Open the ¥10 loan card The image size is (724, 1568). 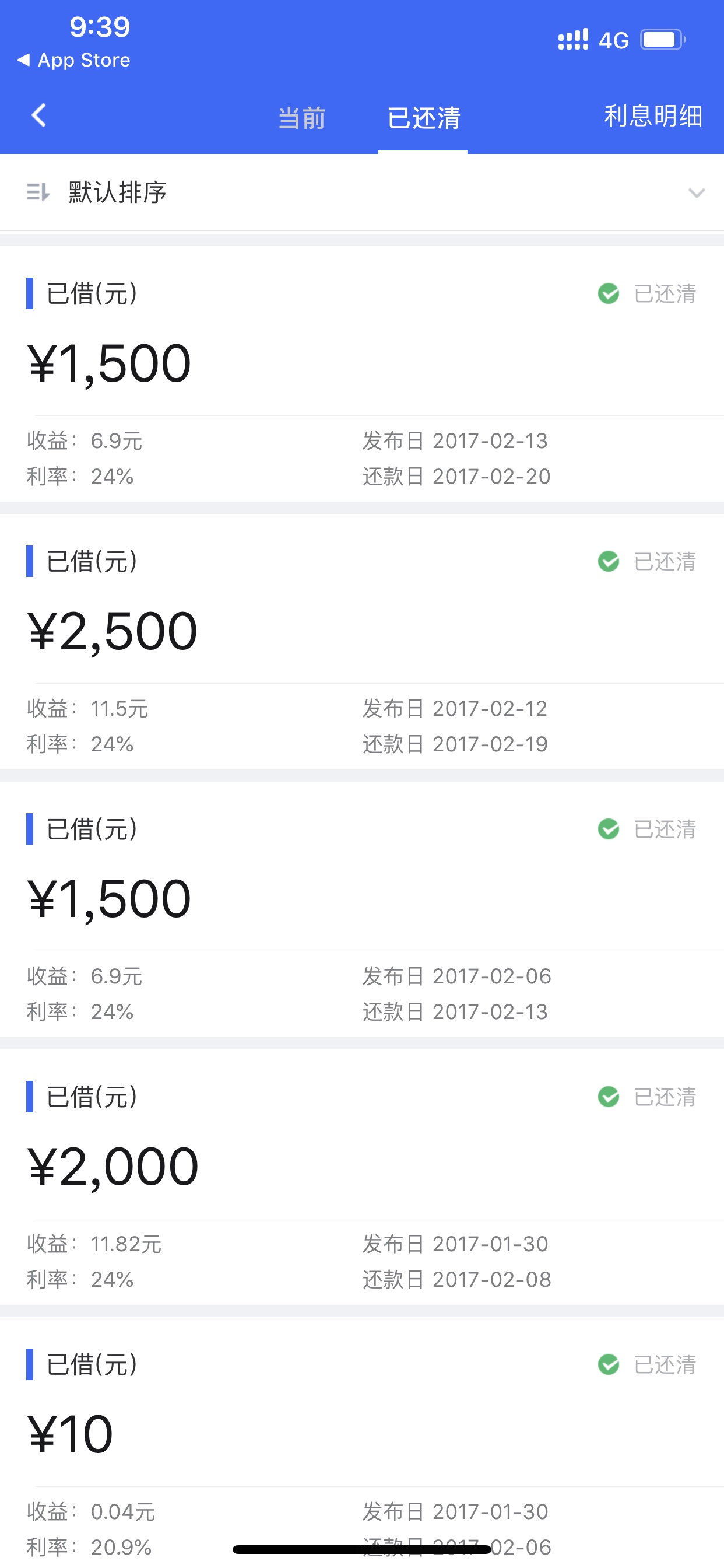click(362, 1443)
